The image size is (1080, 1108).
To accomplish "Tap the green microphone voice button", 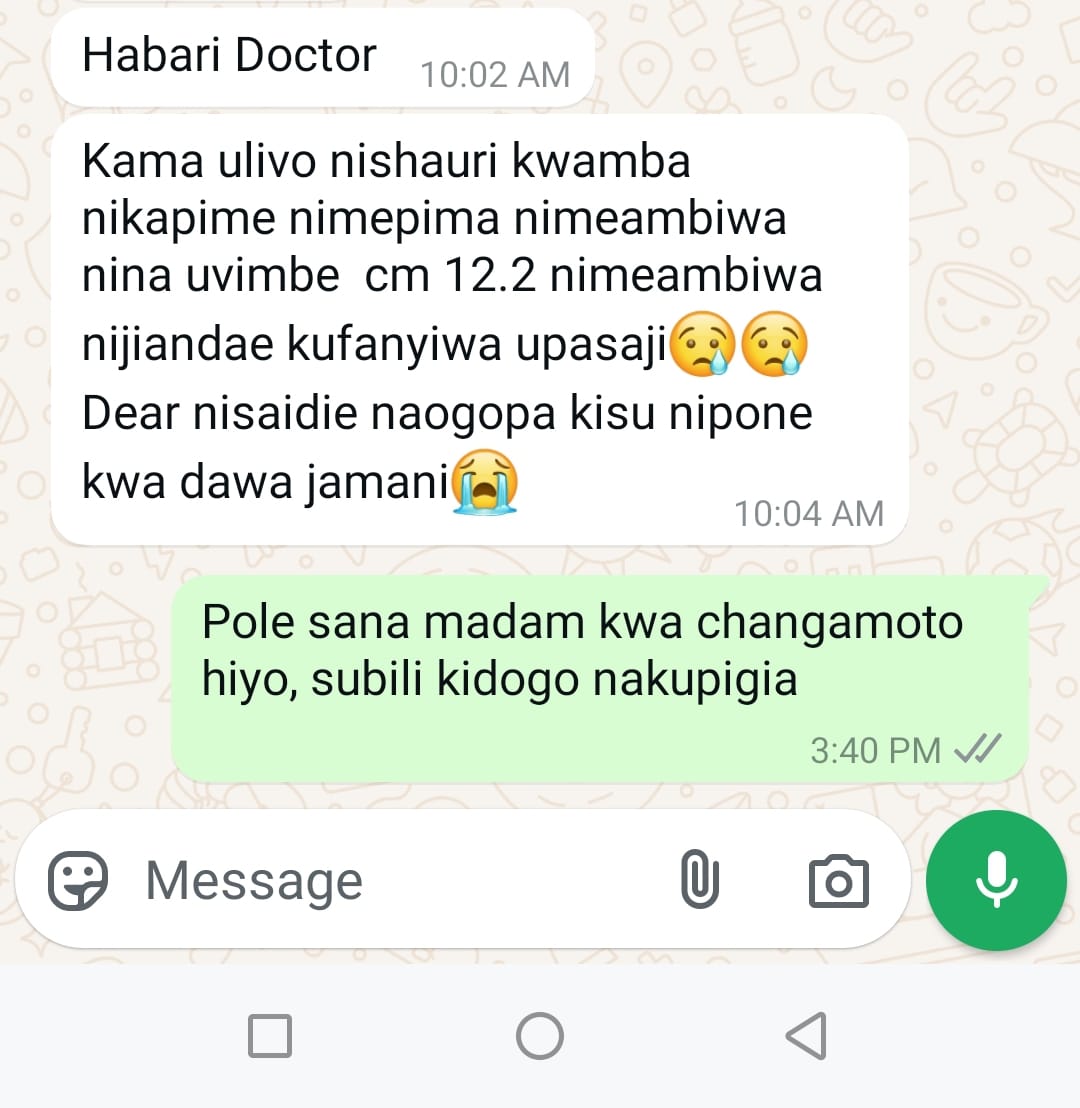I will 996,880.
